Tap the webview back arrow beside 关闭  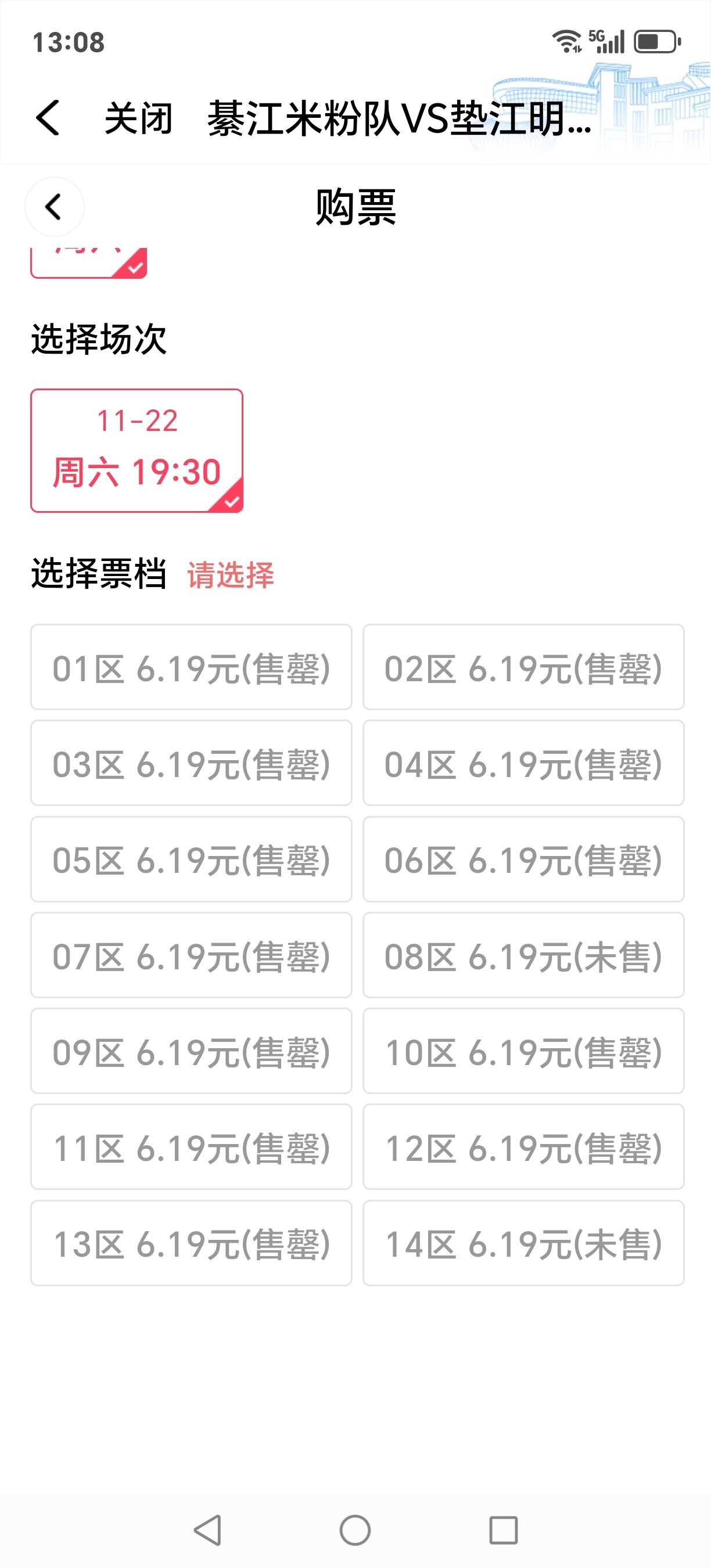point(48,117)
